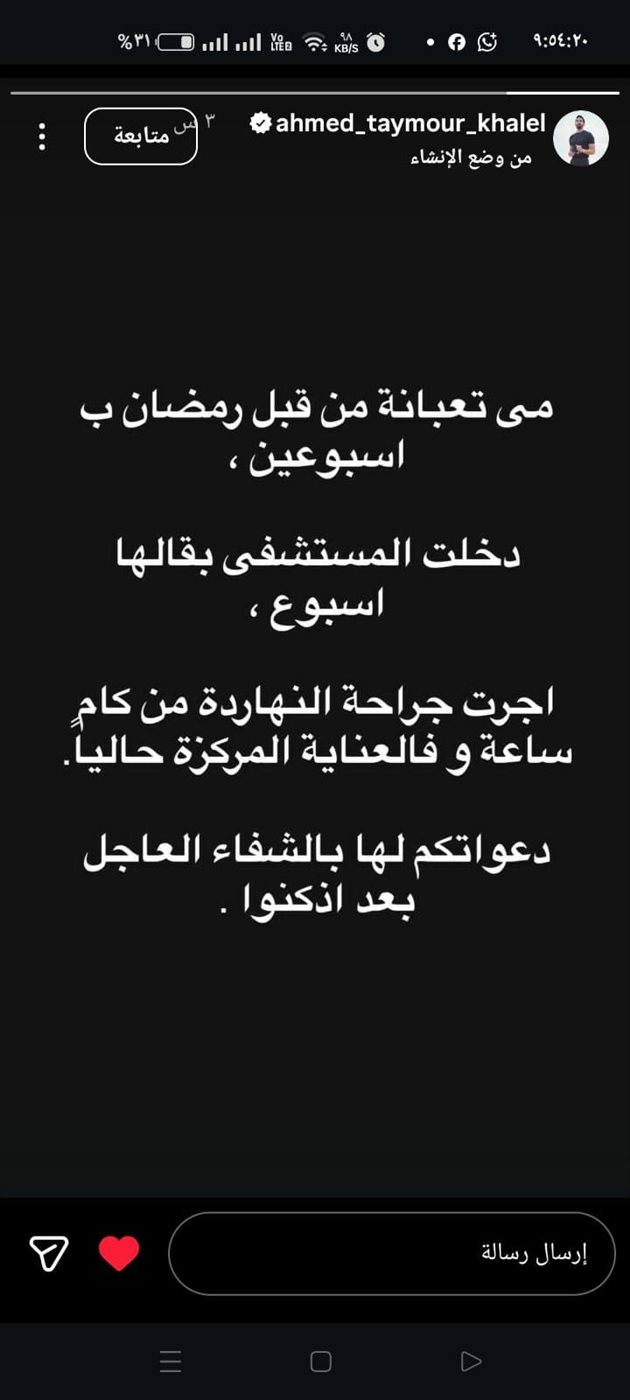Return to the home screen
This screenshot has height=1400, width=630.
pos(320,1361)
